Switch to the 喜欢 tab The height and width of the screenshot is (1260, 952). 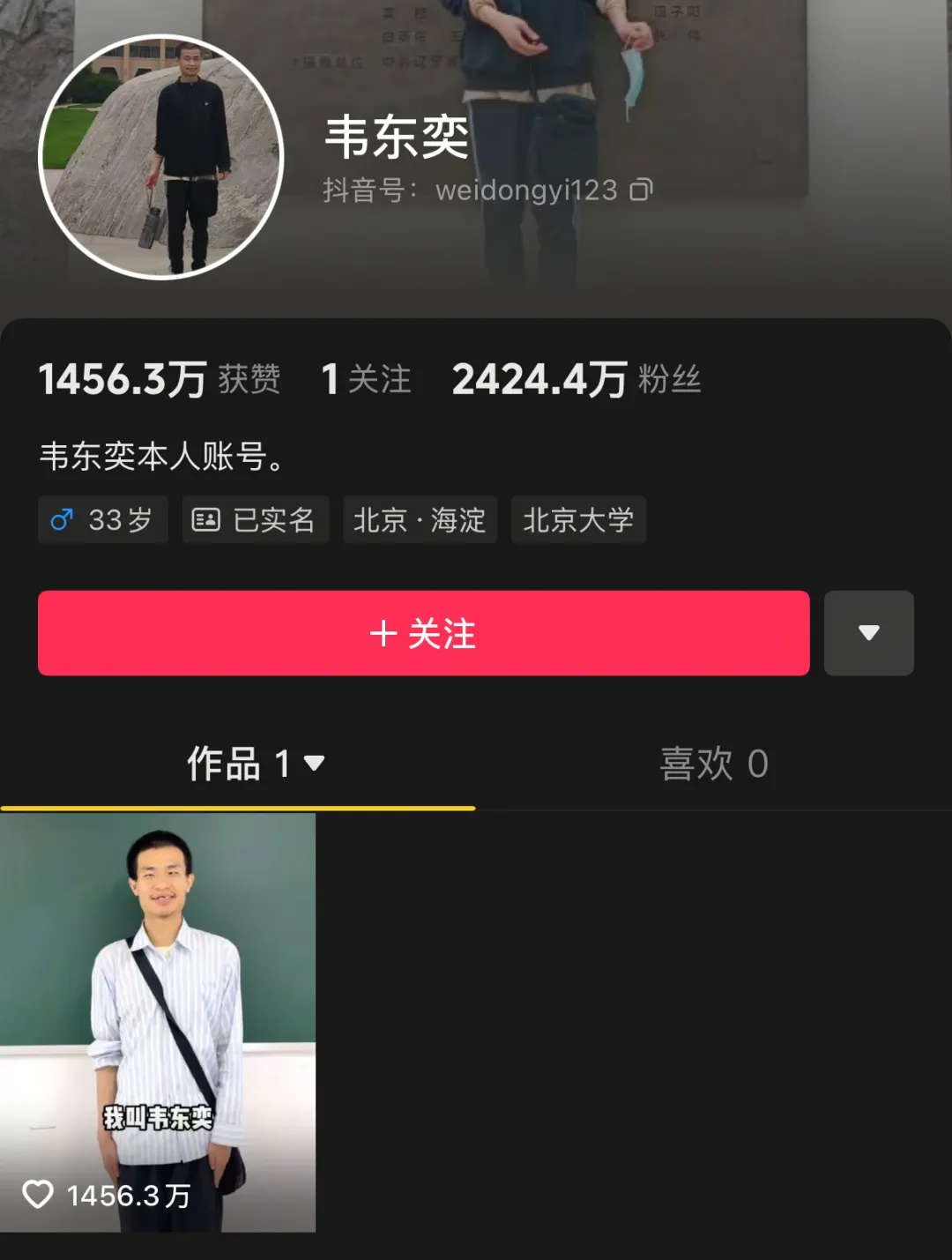(x=713, y=764)
